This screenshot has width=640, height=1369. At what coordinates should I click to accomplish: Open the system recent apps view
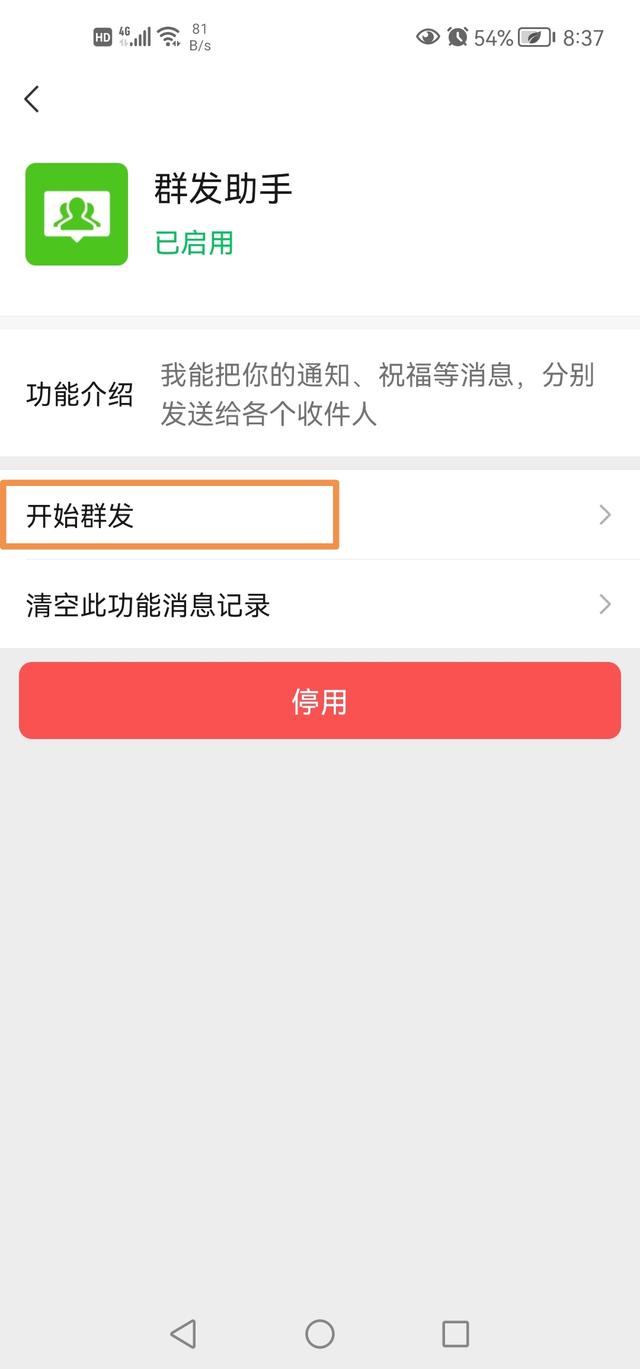coord(455,1333)
